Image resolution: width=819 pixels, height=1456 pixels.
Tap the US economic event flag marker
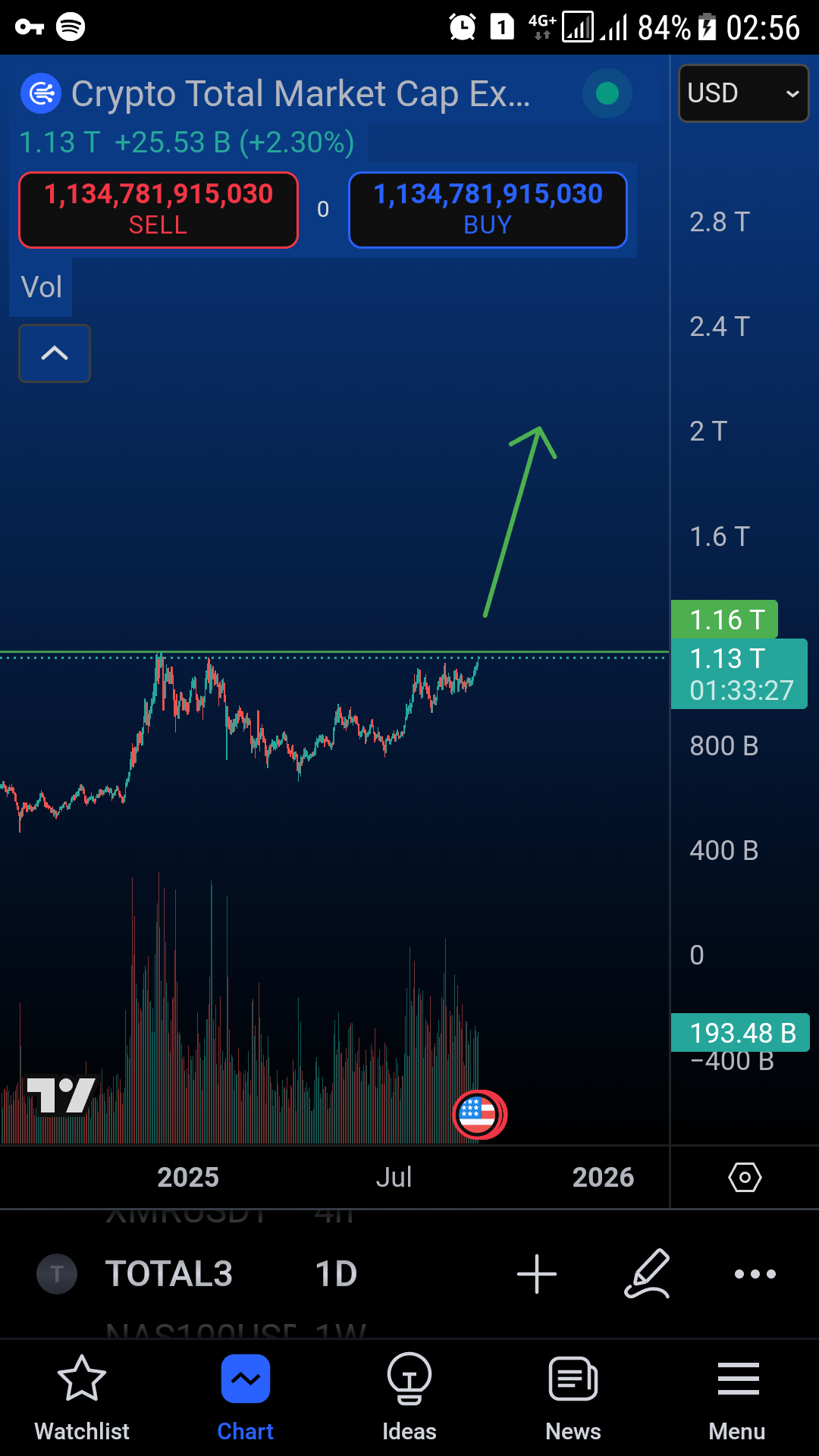(479, 1115)
